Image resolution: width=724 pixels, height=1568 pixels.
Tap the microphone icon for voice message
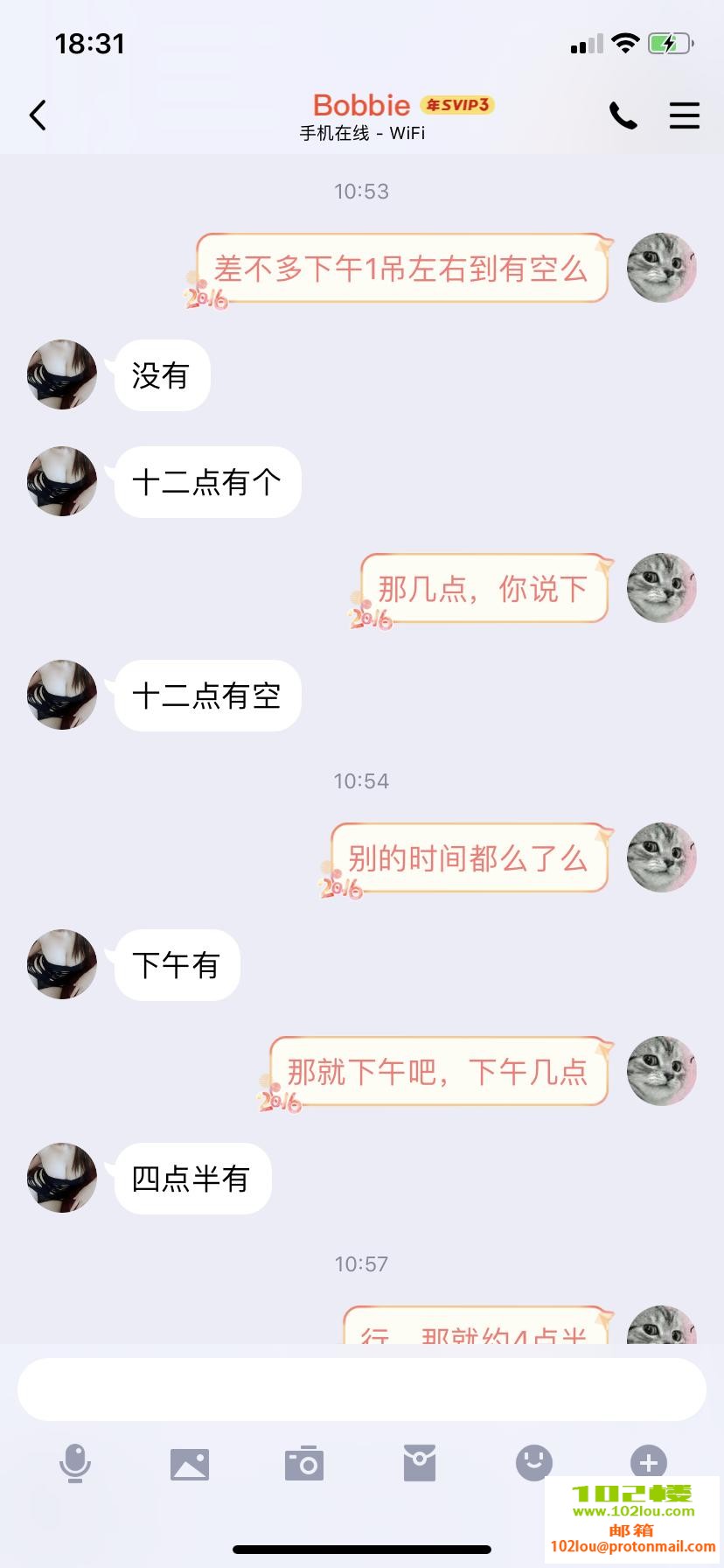click(x=75, y=1461)
